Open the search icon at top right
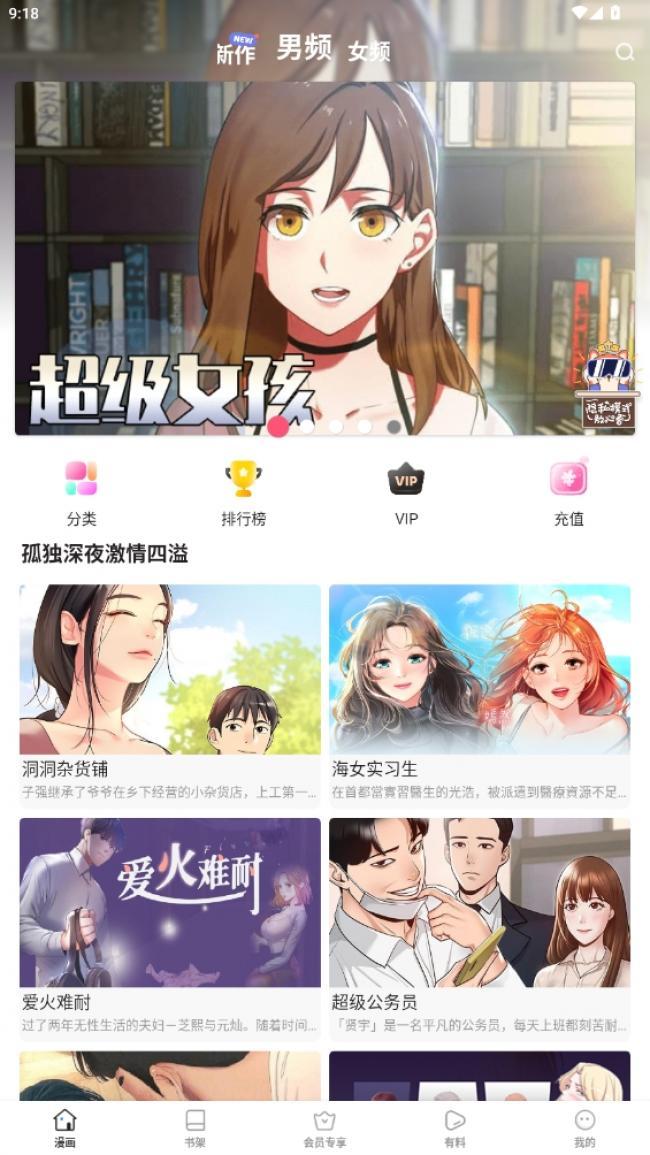Image resolution: width=650 pixels, height=1155 pixels. [x=625, y=52]
